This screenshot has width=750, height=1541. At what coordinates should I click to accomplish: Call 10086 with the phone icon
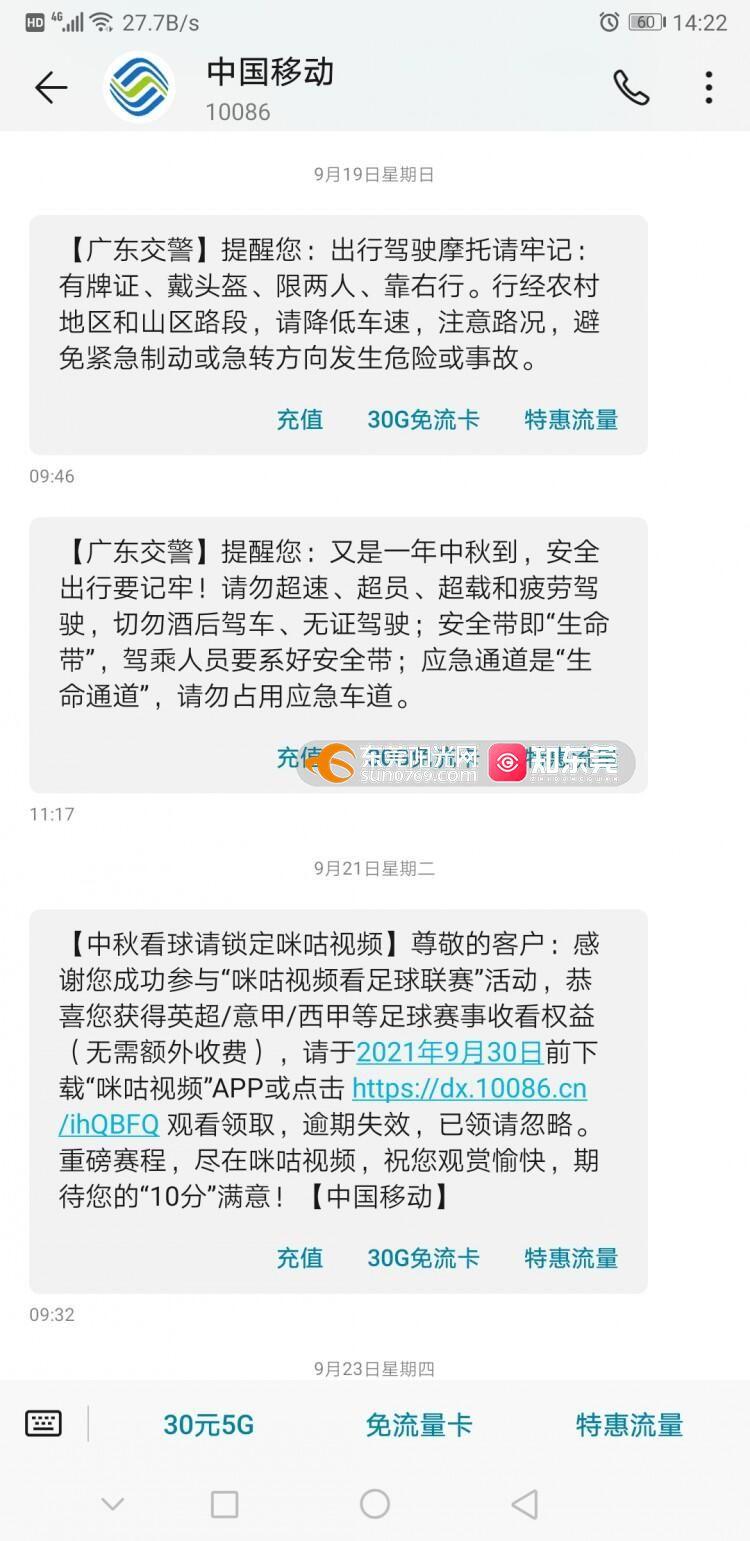click(631, 88)
